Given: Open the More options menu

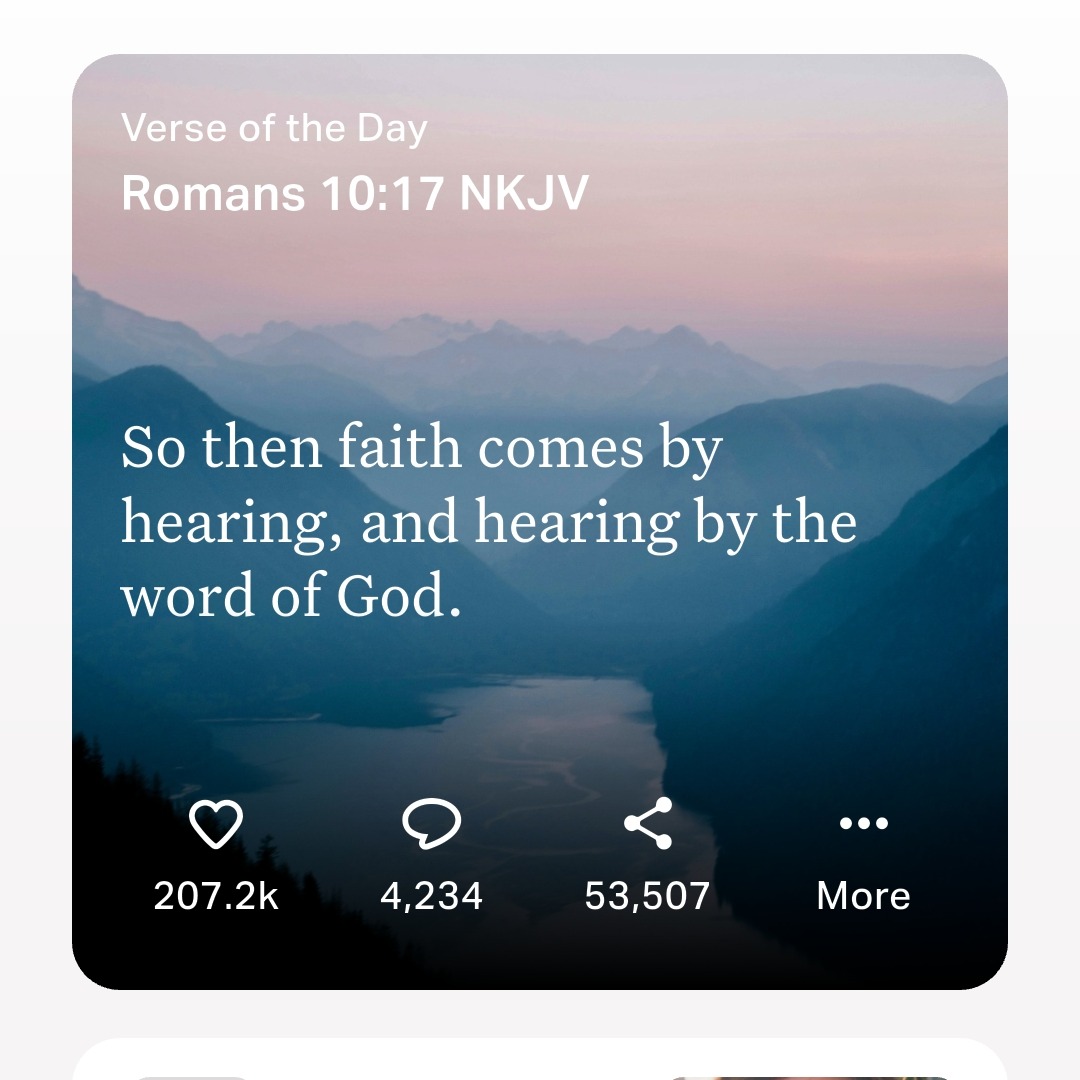Looking at the screenshot, I should pyautogui.click(x=863, y=824).
